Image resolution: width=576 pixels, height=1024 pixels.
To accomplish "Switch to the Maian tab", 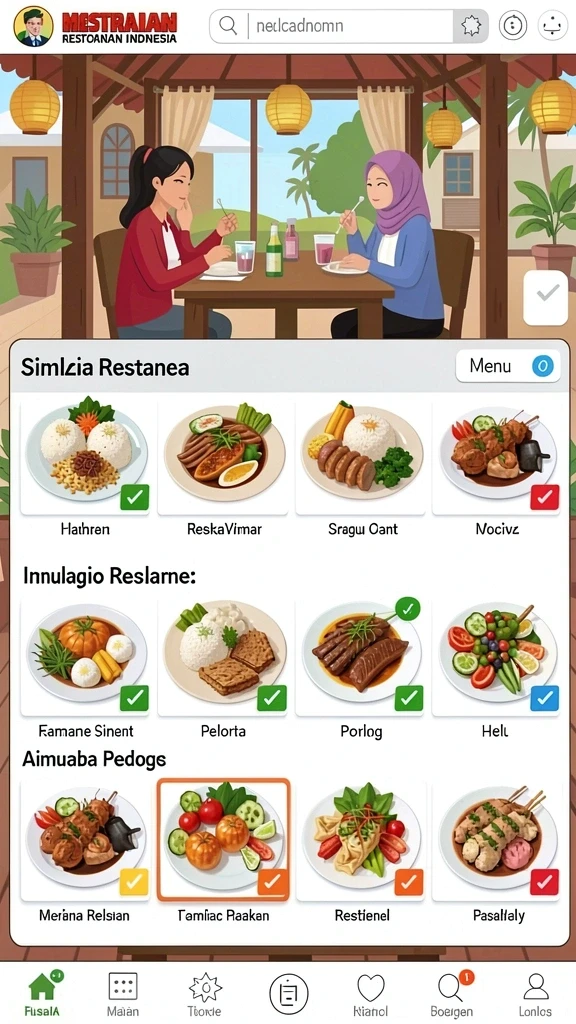I will [x=123, y=995].
